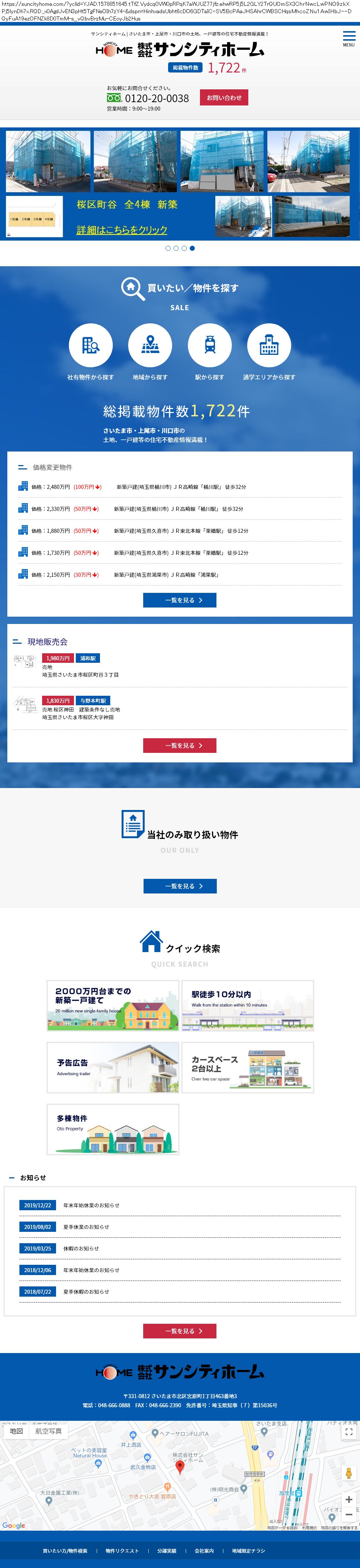
Task: Switch map to 航空写真 view
Action: click(48, 1431)
